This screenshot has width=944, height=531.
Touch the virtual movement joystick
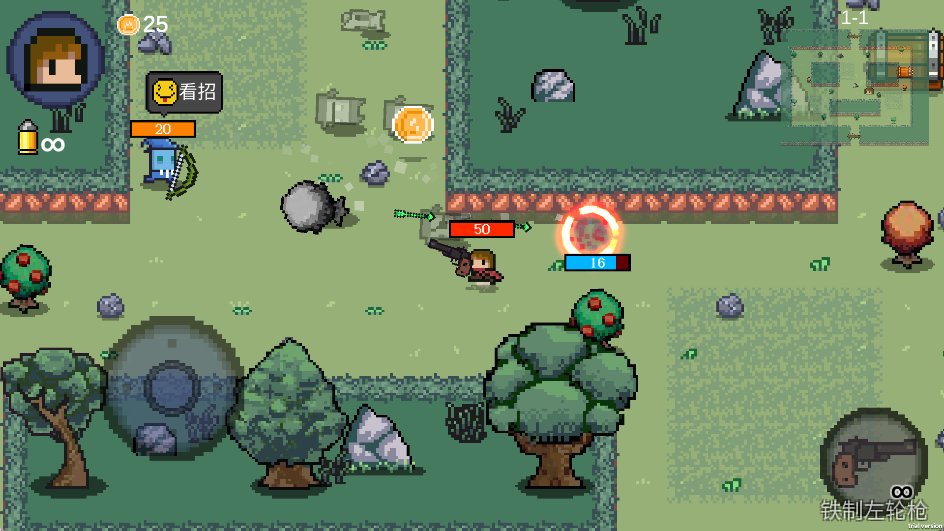[171, 387]
